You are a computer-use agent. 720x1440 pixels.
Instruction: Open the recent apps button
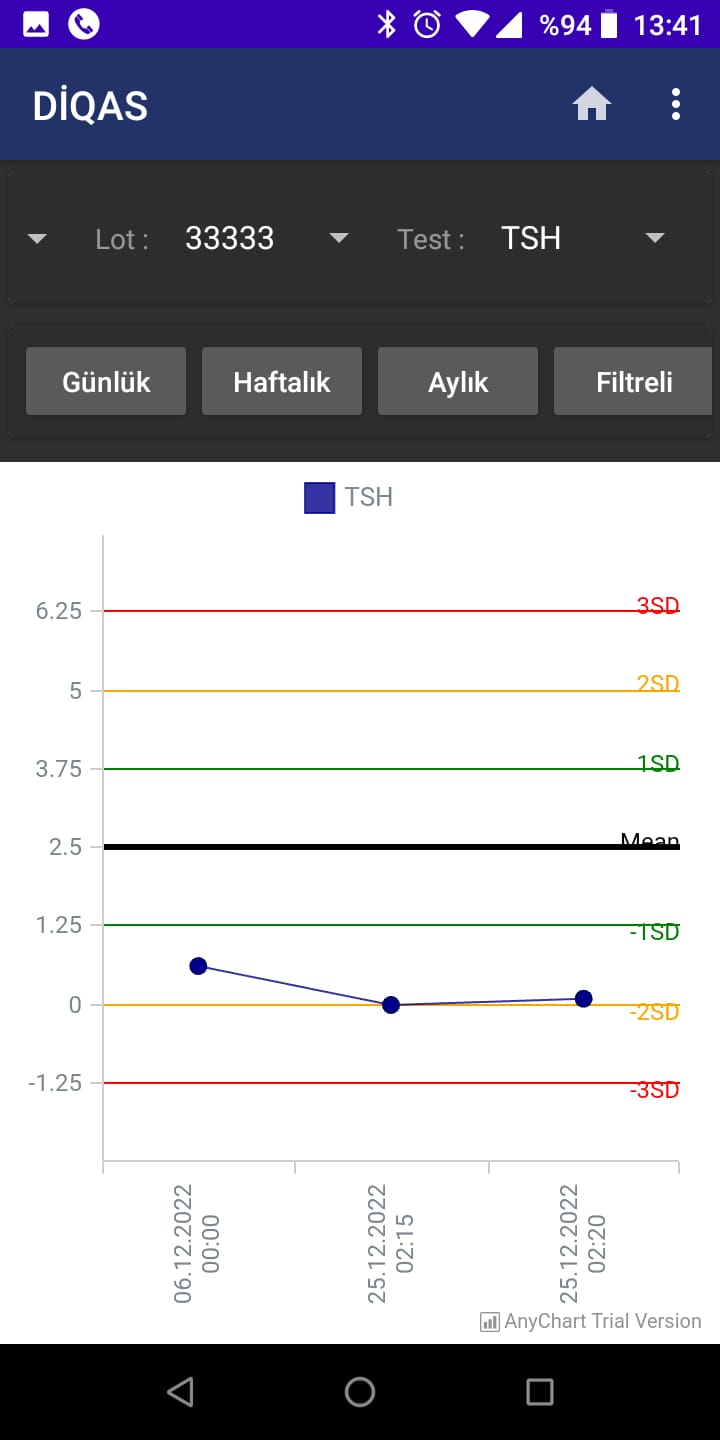[540, 1392]
